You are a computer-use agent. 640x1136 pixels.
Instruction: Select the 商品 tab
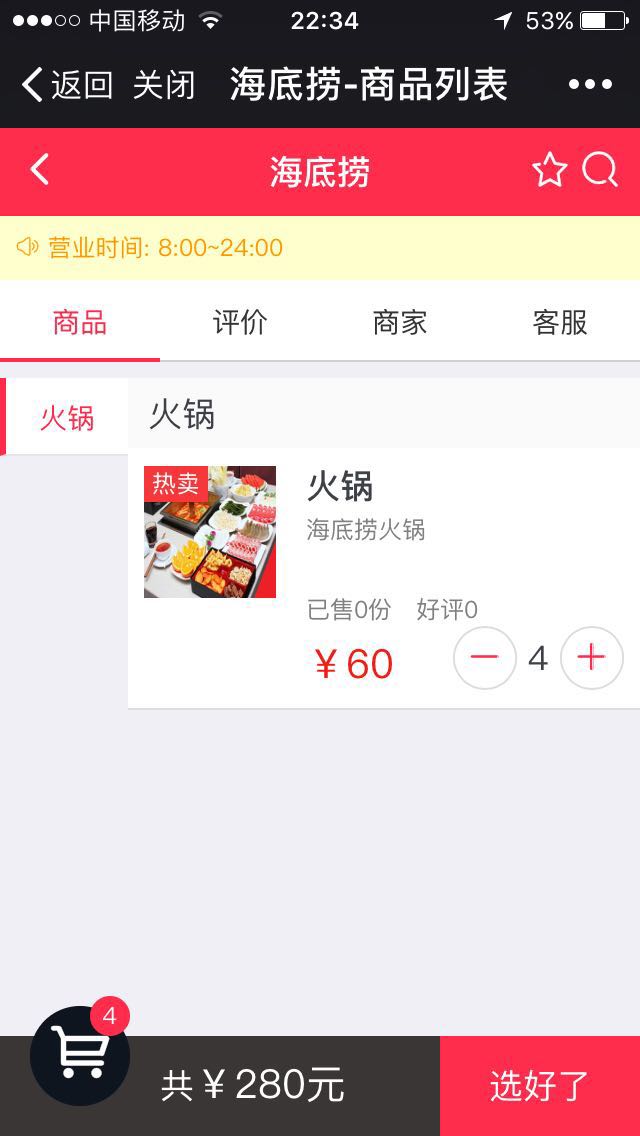80,323
